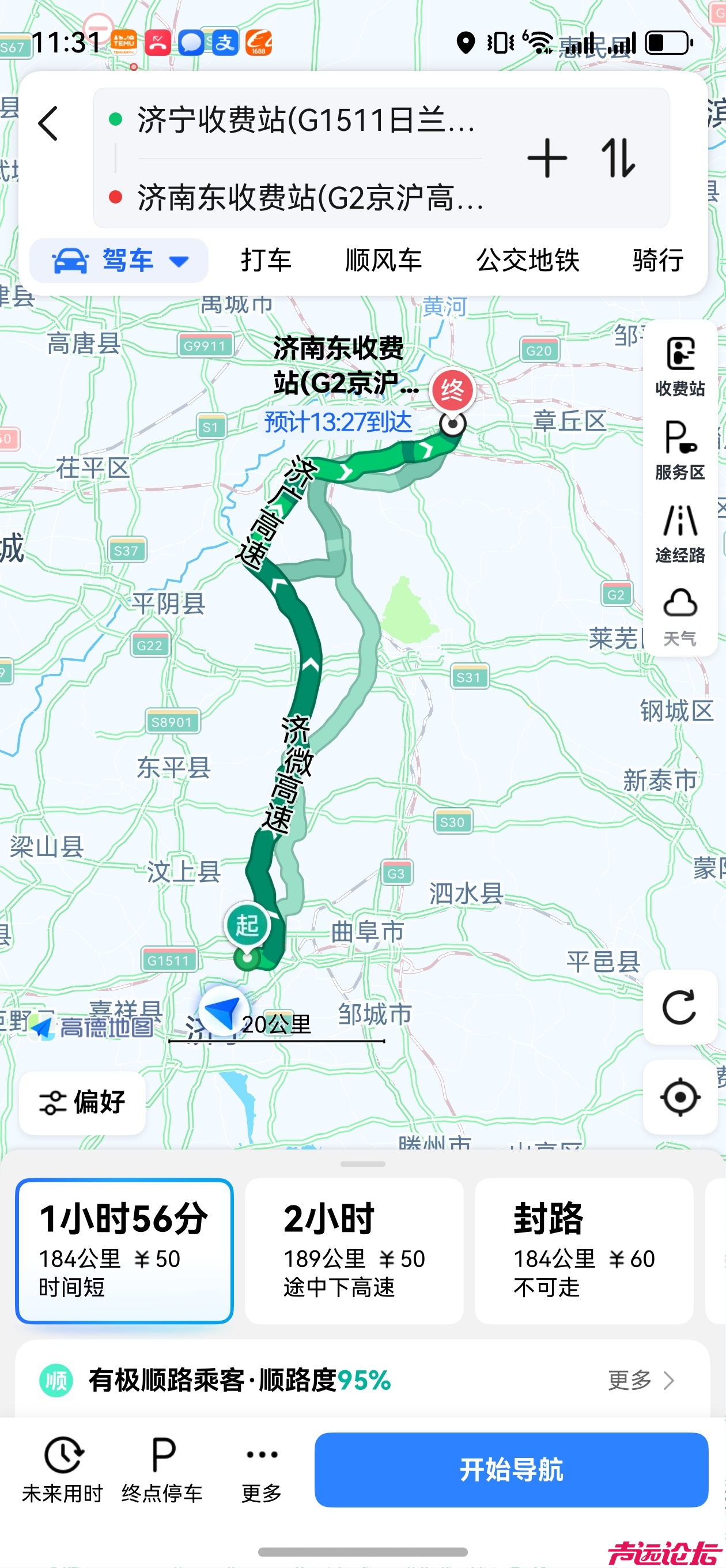Open the 偏好 route preferences

(82, 1102)
